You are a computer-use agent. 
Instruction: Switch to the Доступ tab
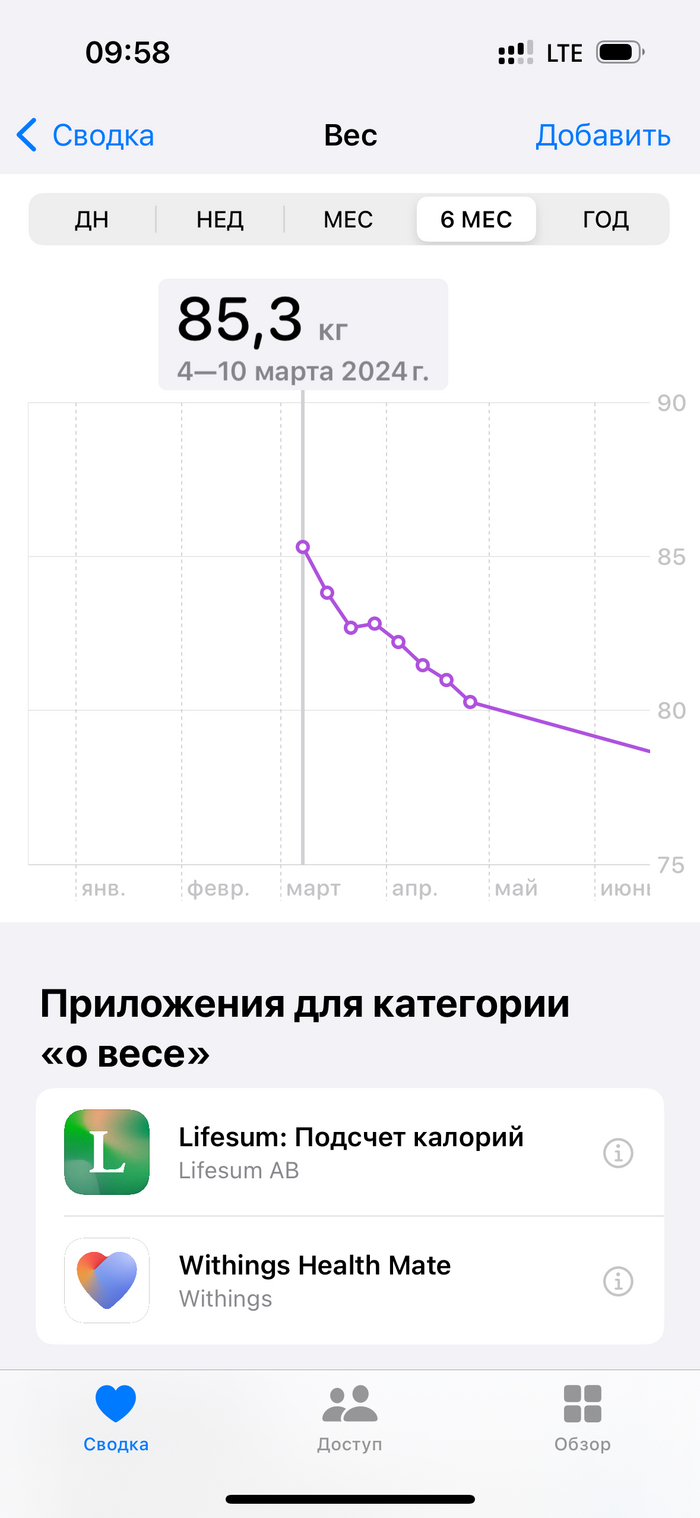pyautogui.click(x=349, y=1418)
